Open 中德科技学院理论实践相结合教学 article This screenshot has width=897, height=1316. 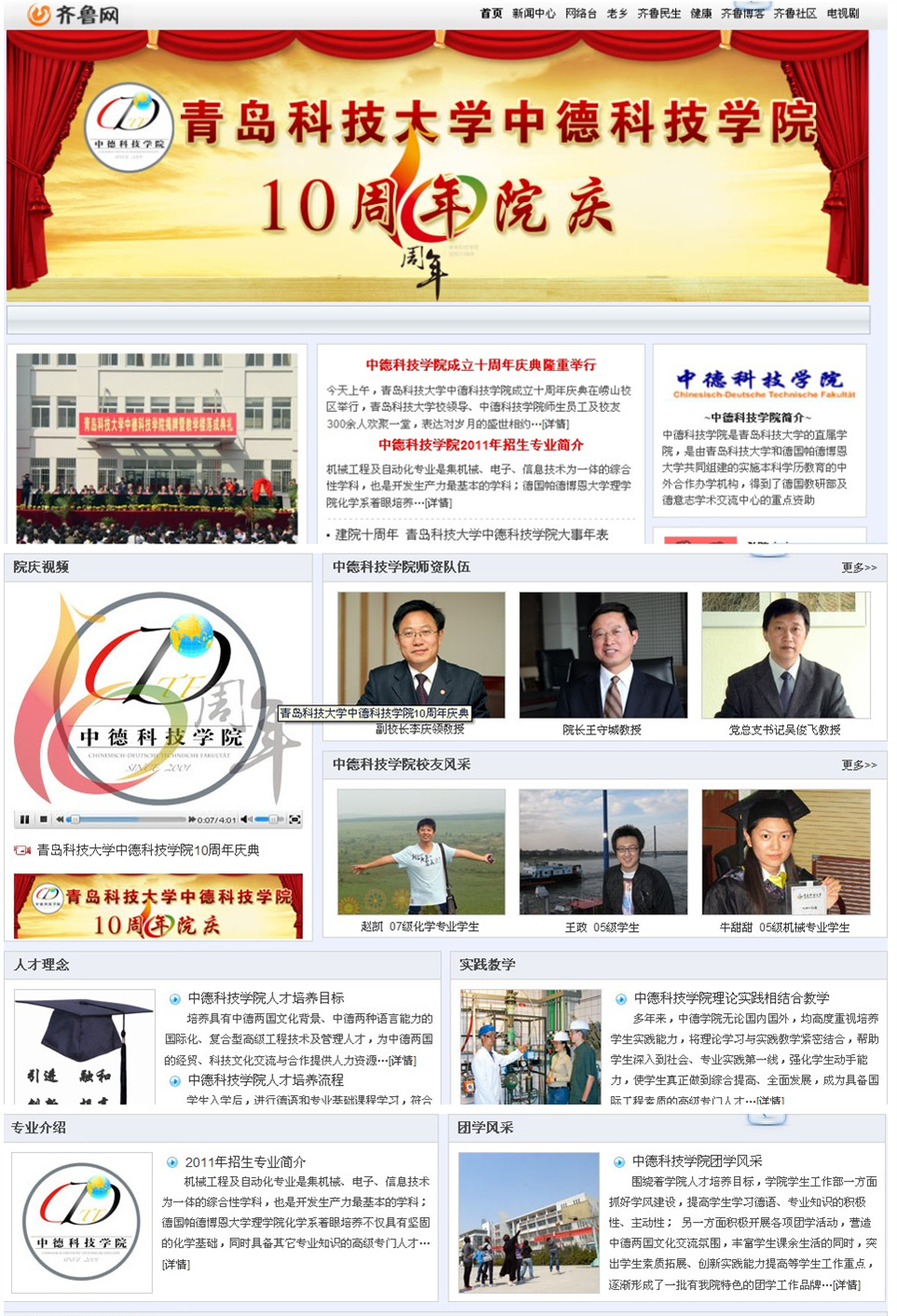tap(731, 997)
